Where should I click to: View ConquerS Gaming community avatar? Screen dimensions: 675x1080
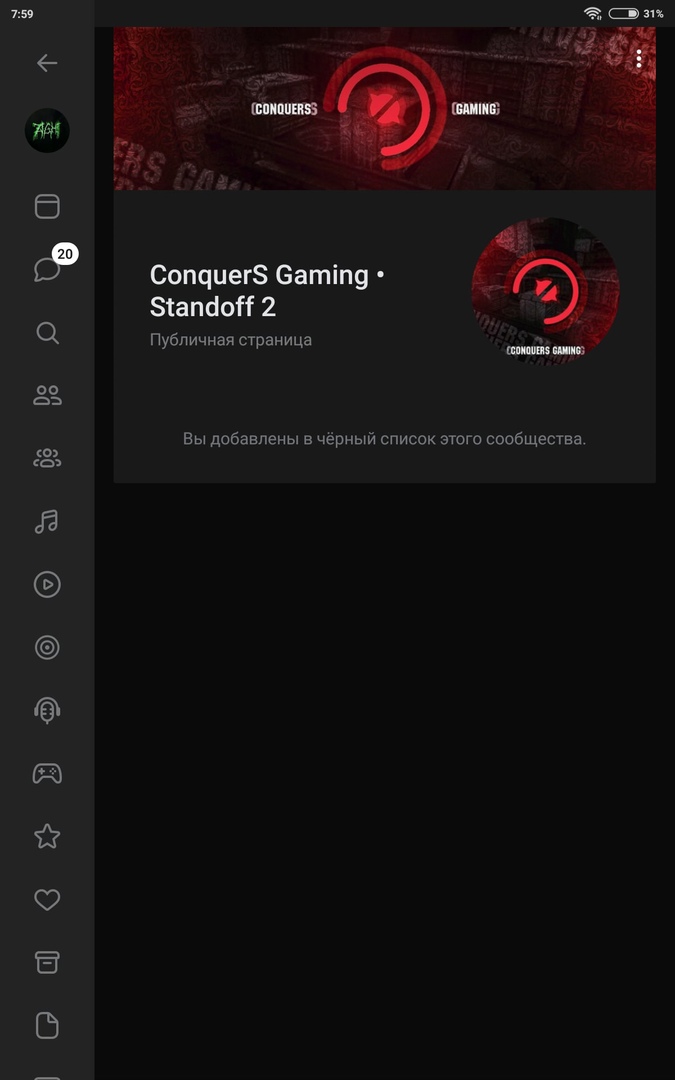click(x=545, y=291)
